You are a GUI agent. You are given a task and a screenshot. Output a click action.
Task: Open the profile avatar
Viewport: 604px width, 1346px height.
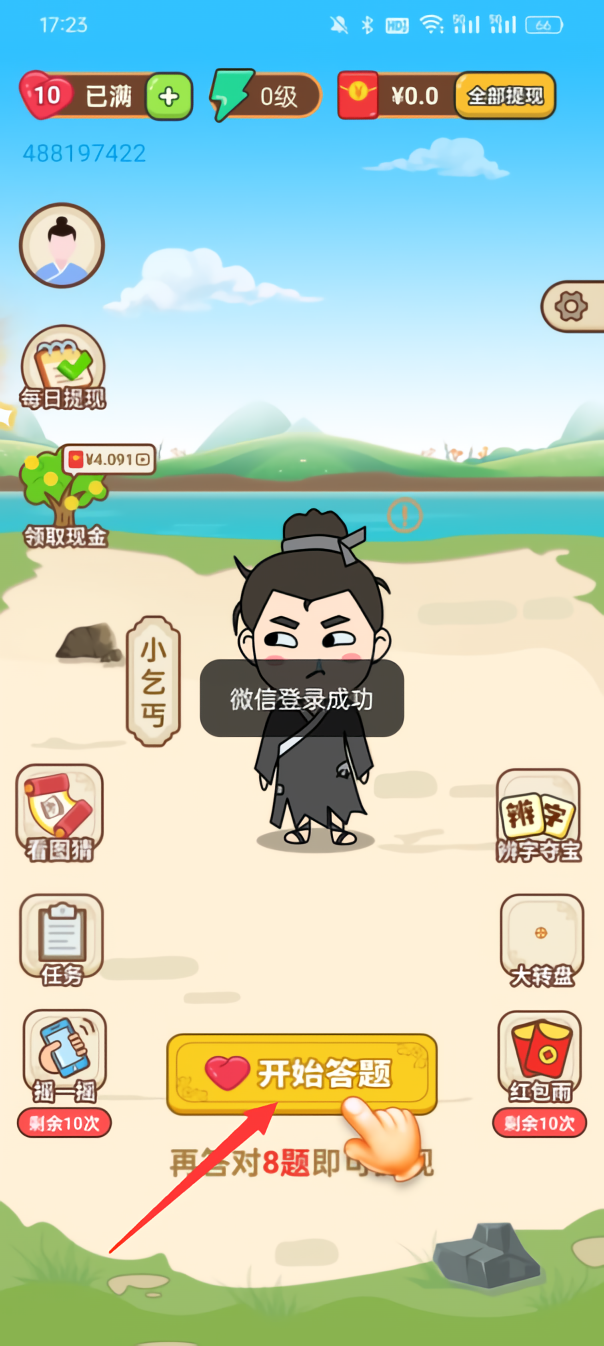62,245
